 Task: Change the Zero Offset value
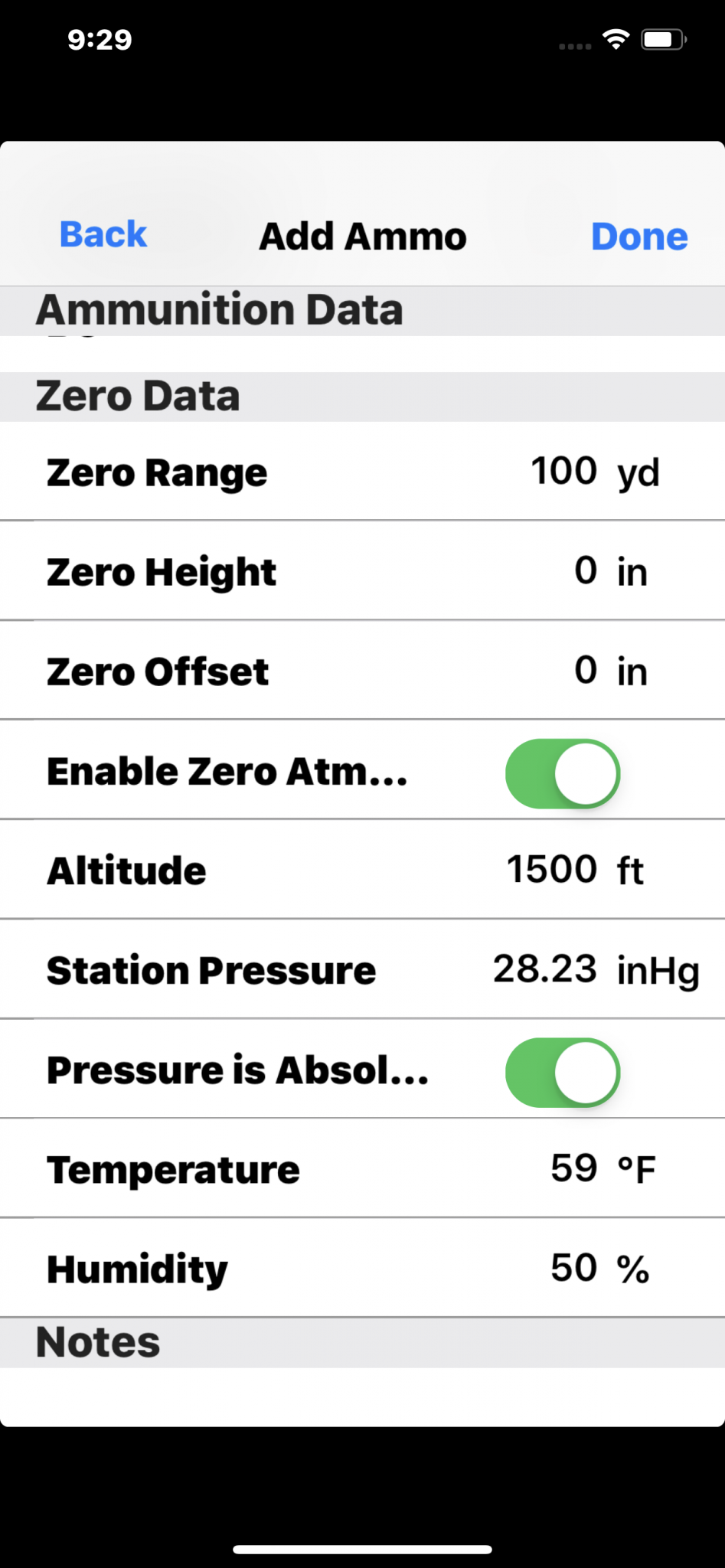pos(585,670)
